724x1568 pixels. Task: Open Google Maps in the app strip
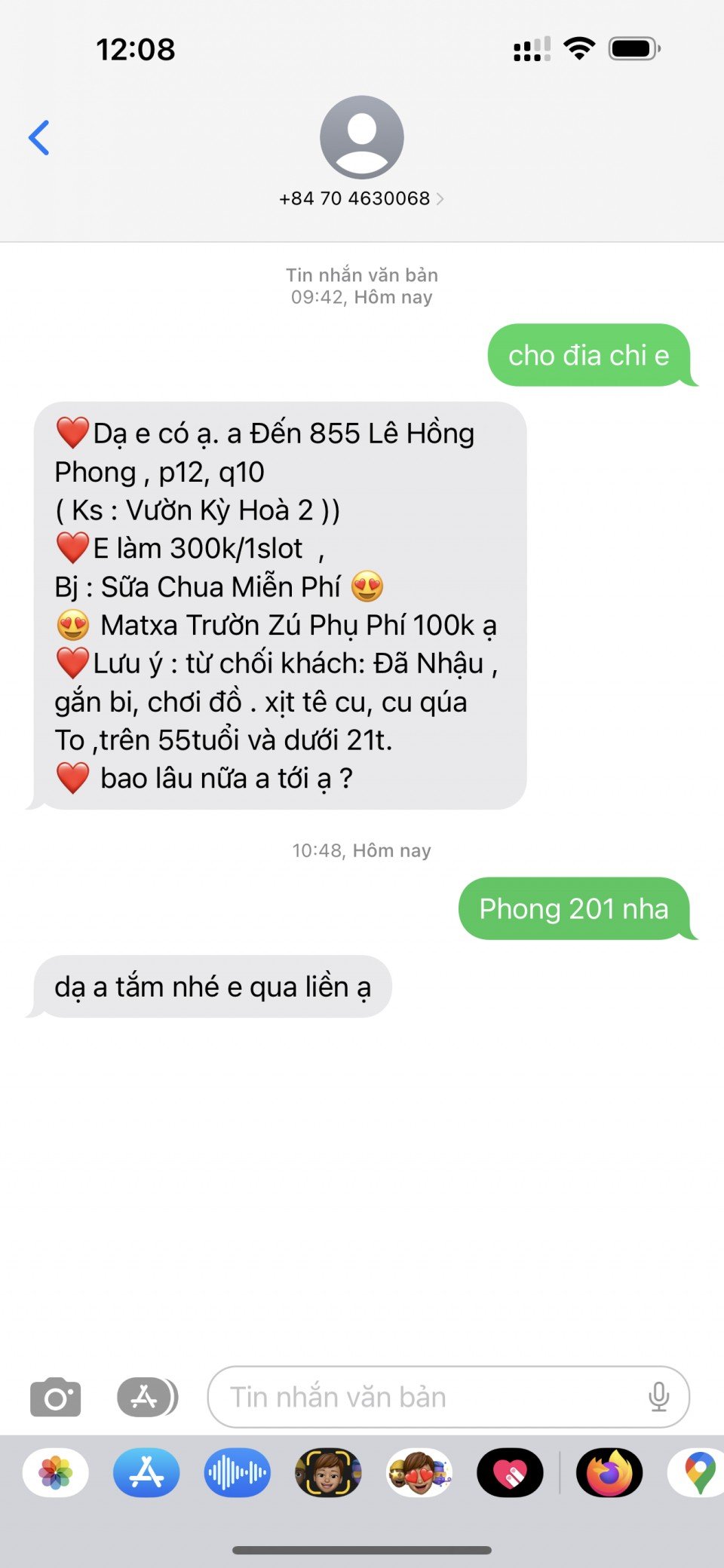pos(698,1473)
